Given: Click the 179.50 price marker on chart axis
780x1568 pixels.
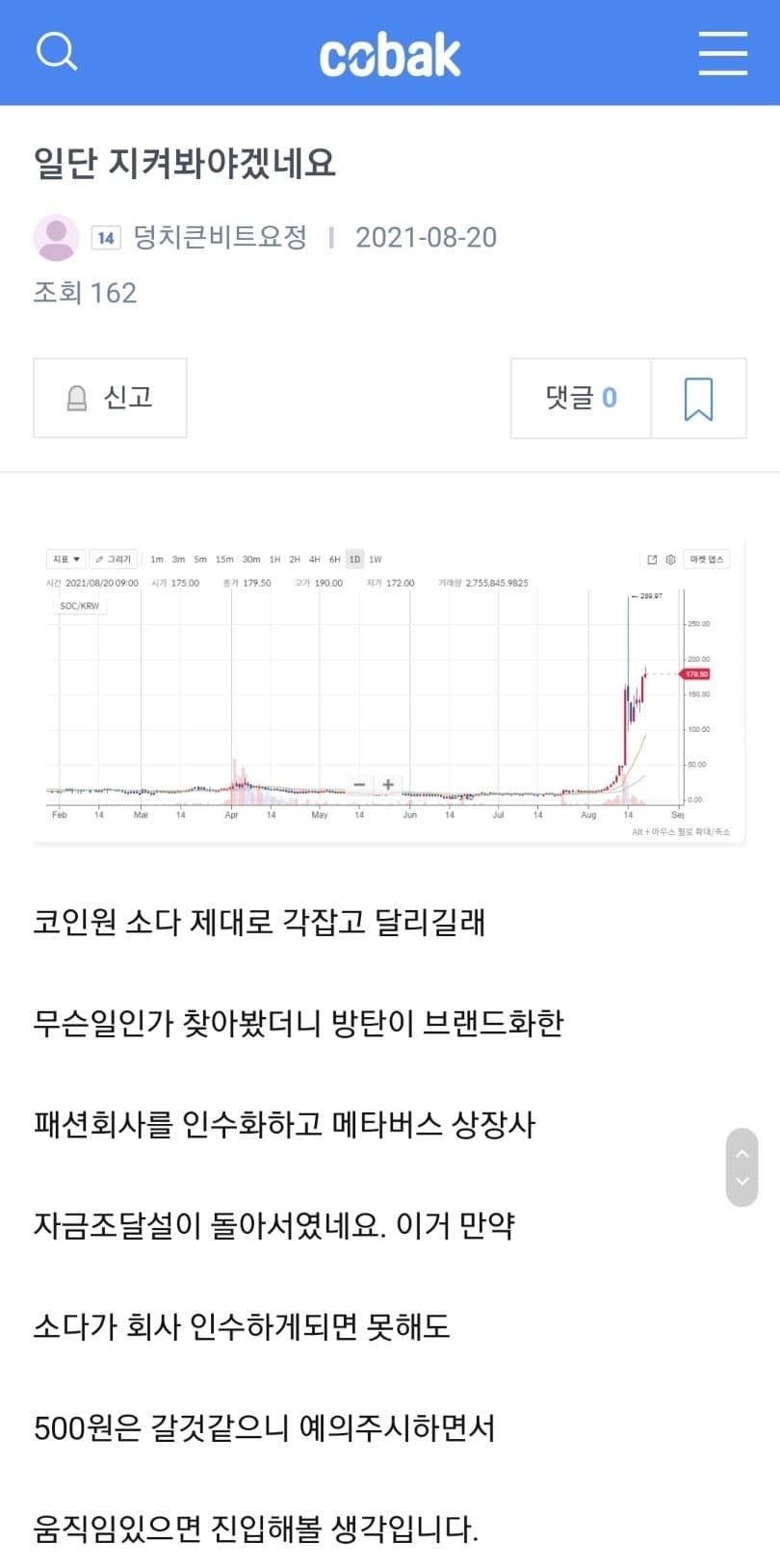Looking at the screenshot, I should pos(694,674).
